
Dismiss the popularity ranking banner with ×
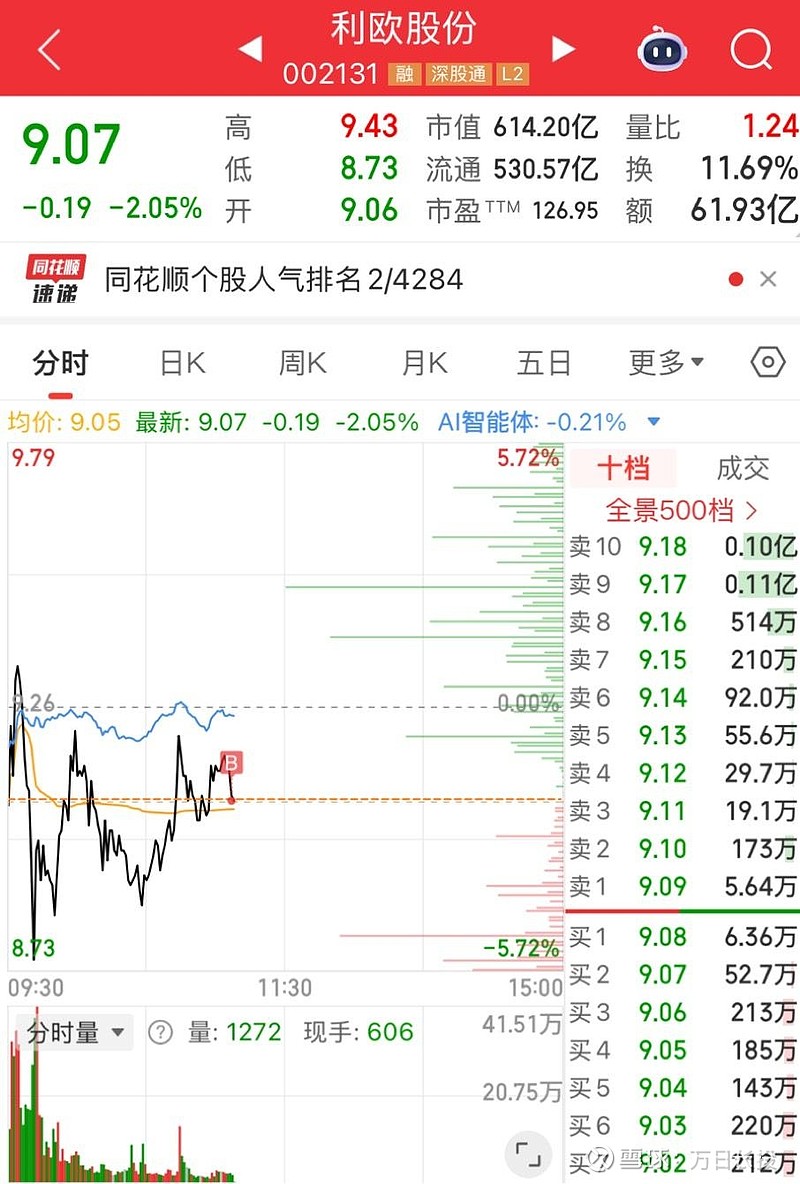point(767,279)
